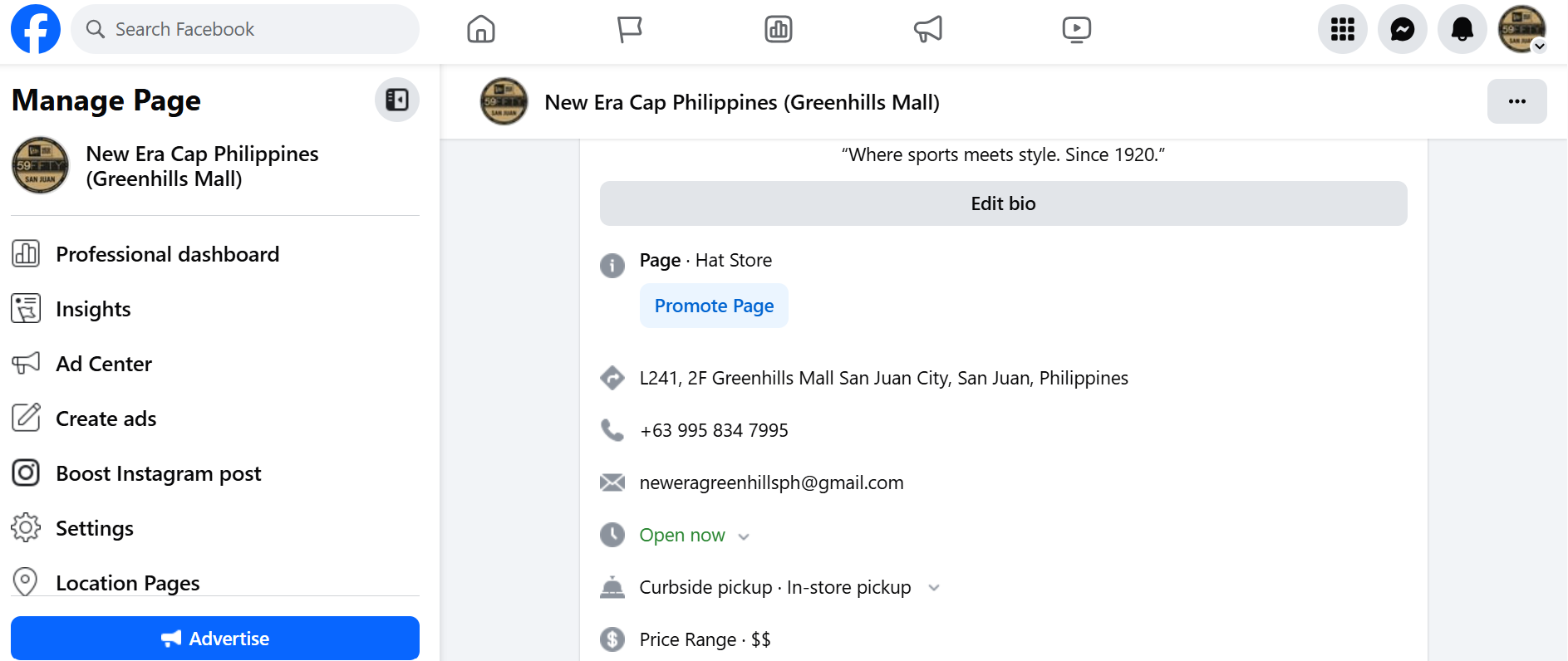The image size is (1568, 661).
Task: Collapse the Manage Page sidebar
Action: pyautogui.click(x=397, y=100)
